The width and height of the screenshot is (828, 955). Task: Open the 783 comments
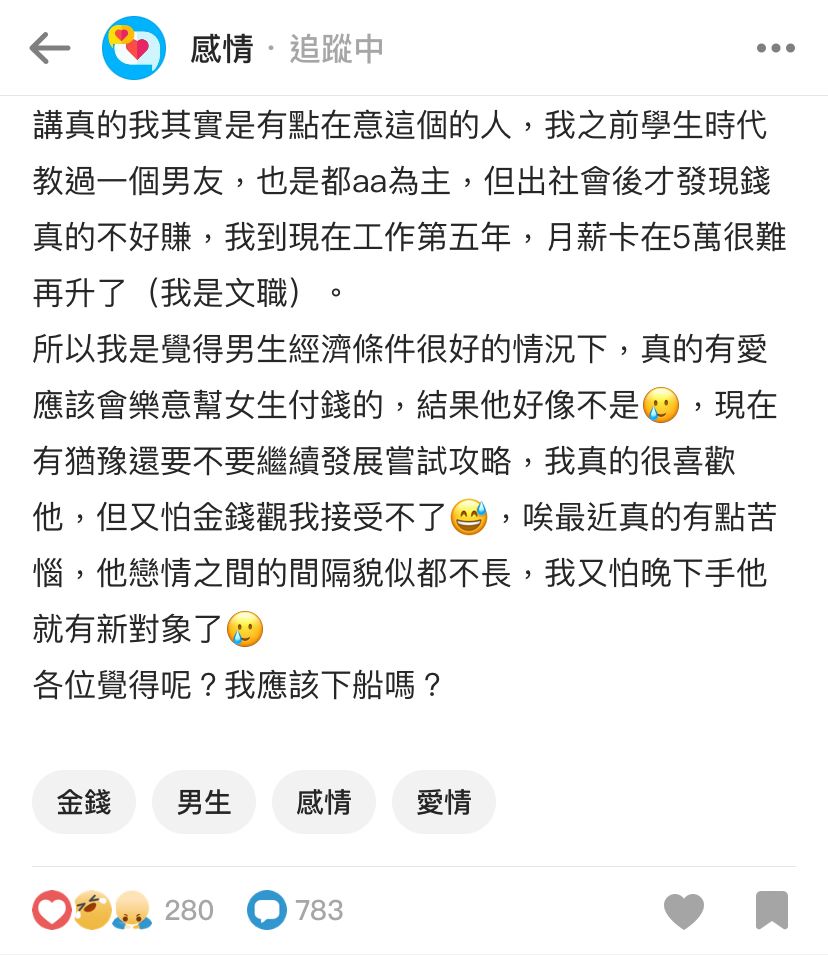tap(296, 910)
